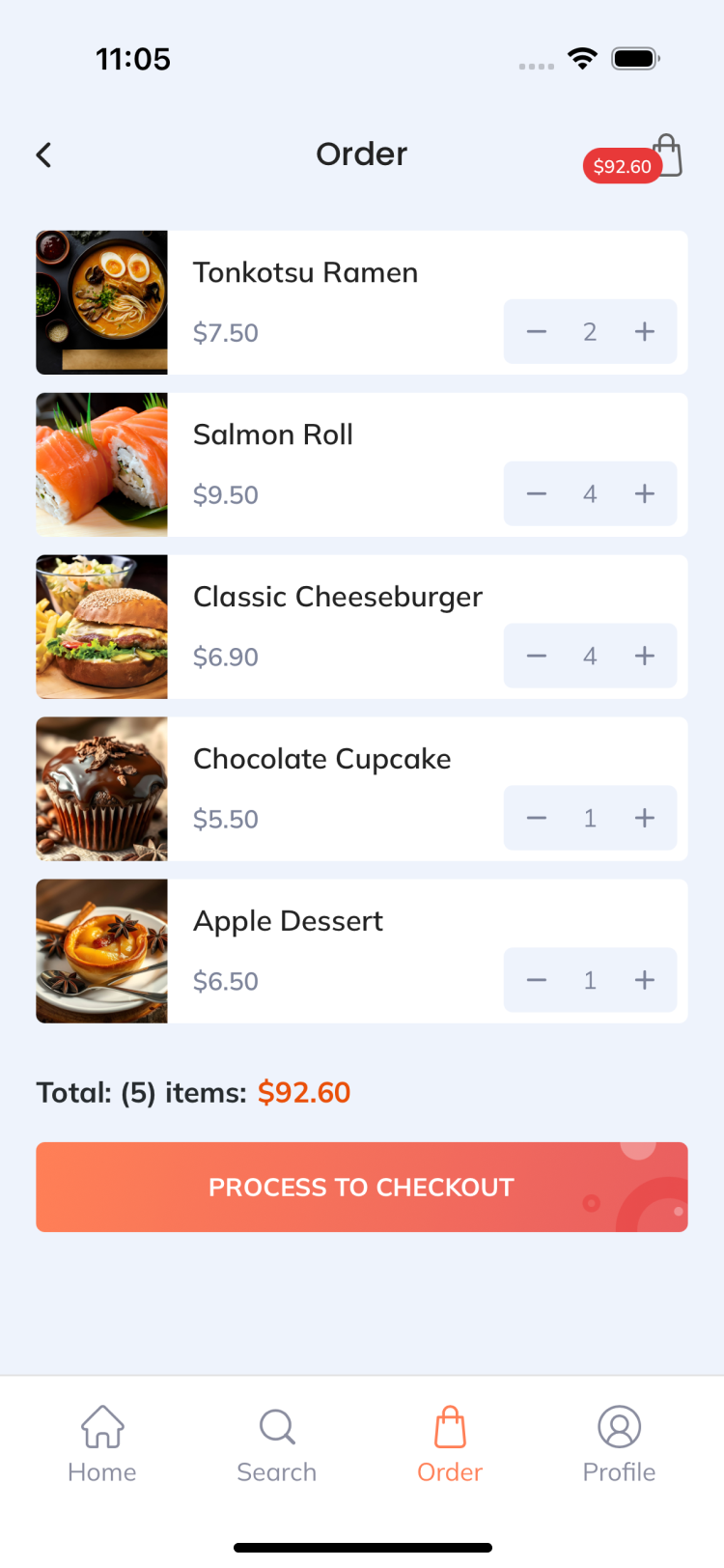Open the Tonkotsu Ramen item photo

click(102, 302)
